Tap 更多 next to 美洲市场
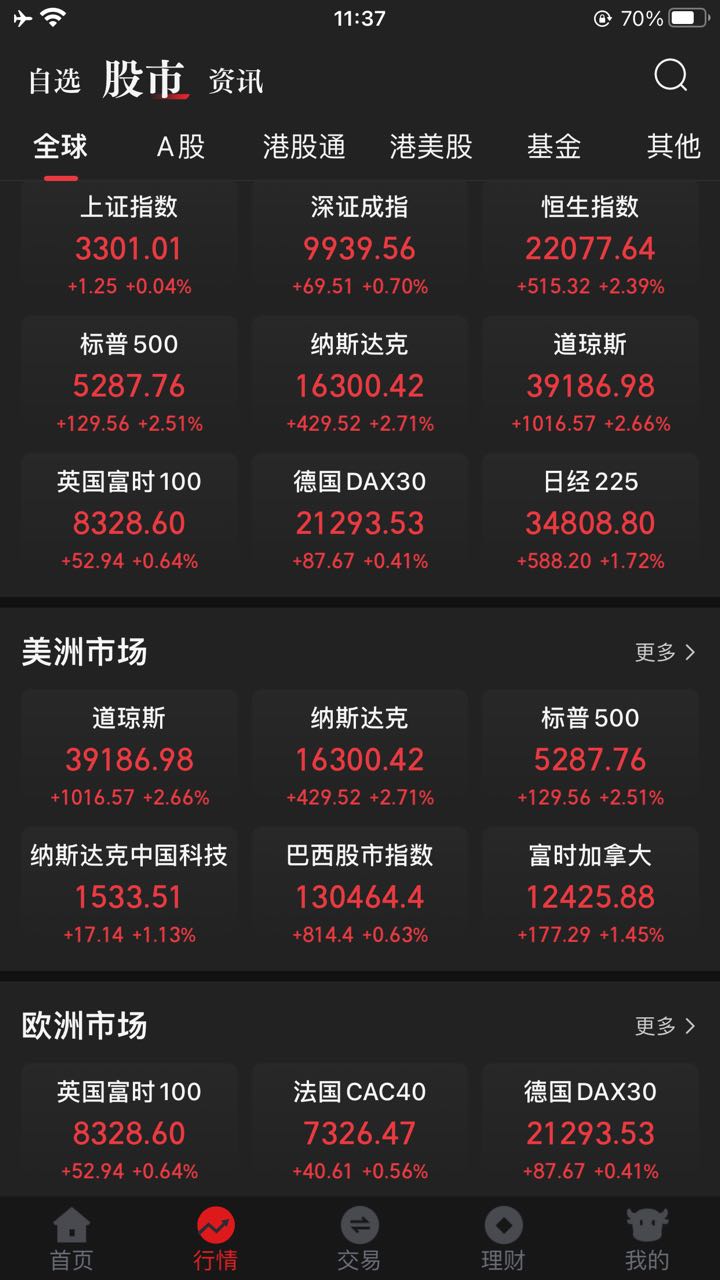This screenshot has height=1280, width=720. point(666,653)
